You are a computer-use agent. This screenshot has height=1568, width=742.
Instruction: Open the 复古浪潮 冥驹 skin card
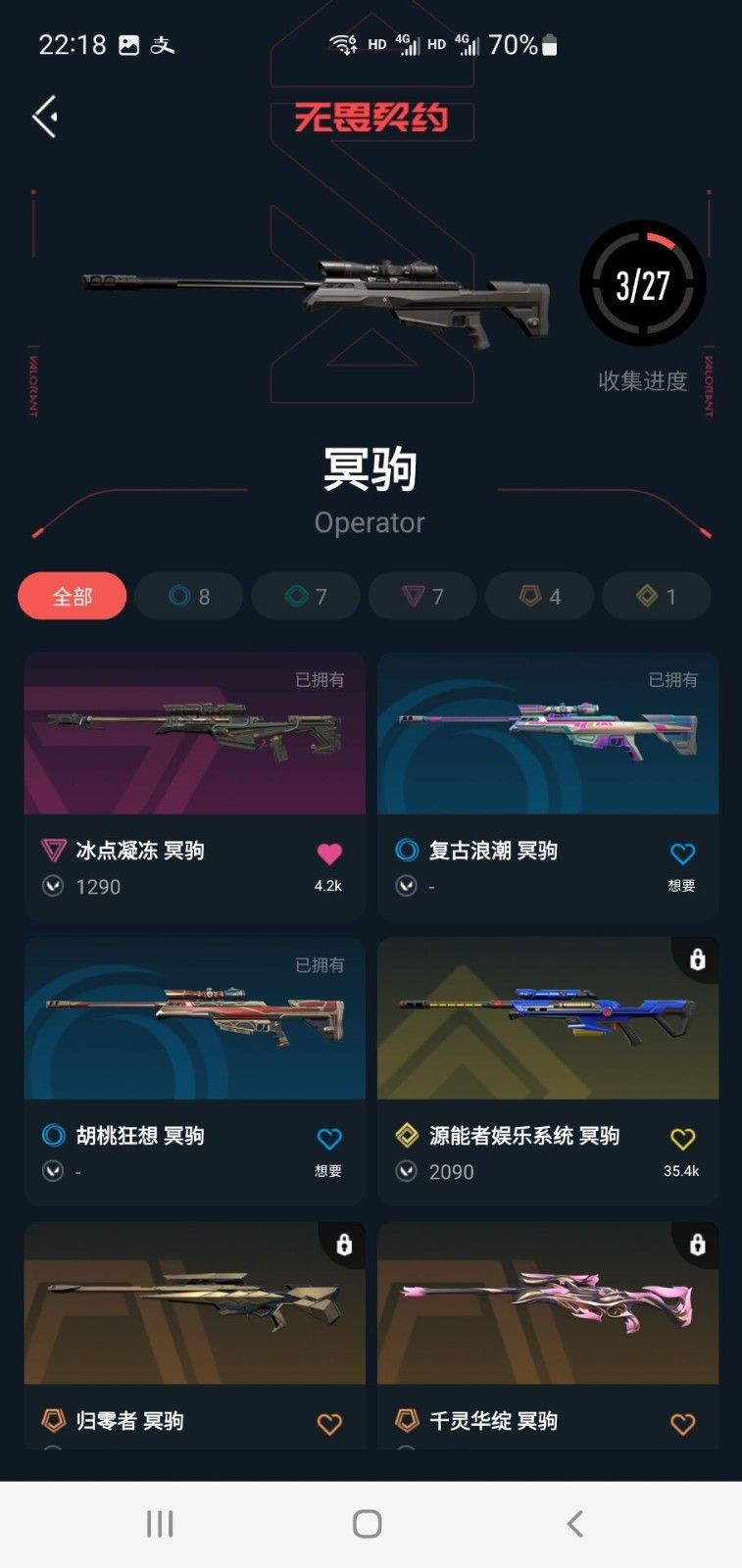[547, 735]
